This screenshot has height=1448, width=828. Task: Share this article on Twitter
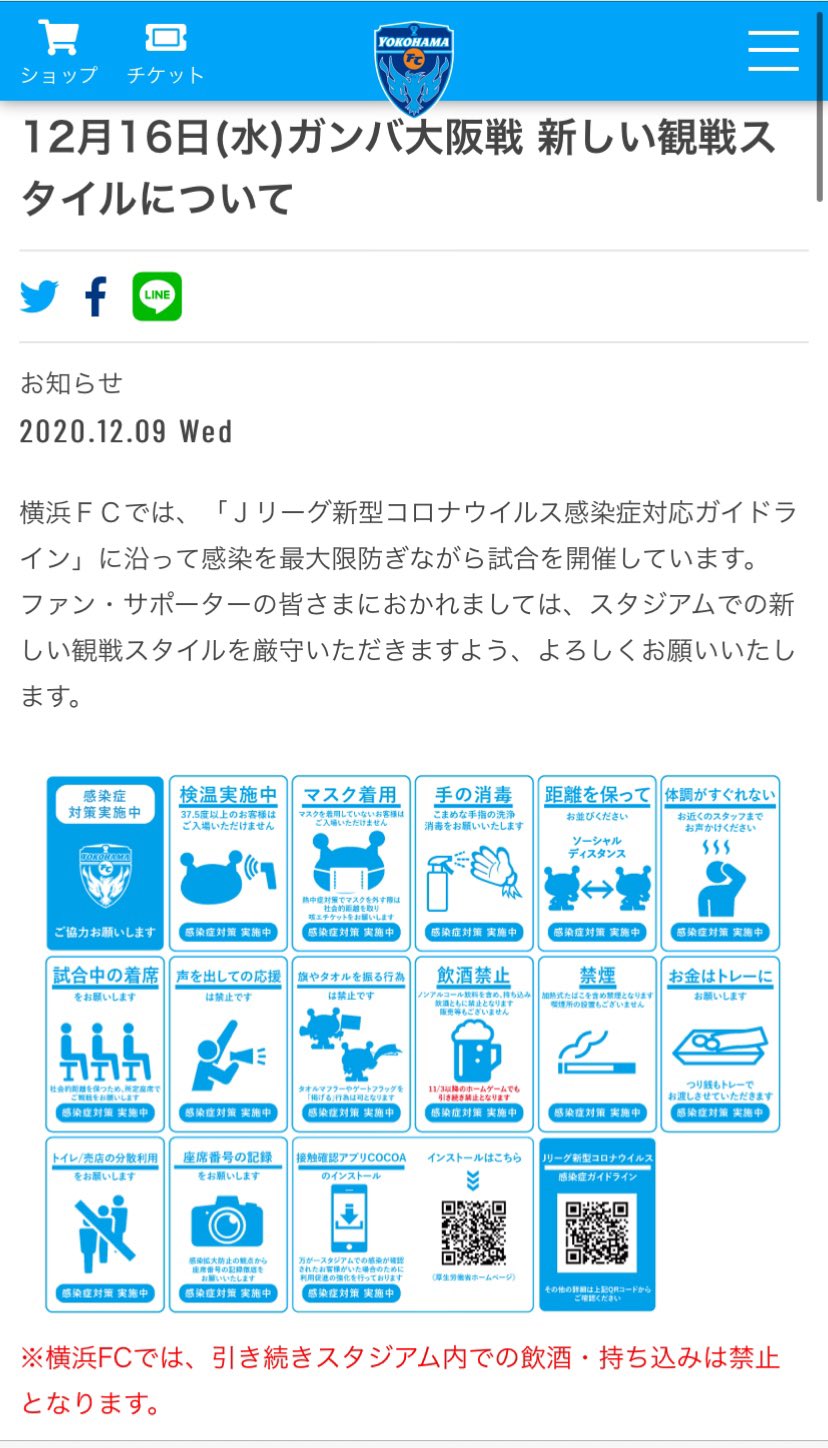(40, 297)
